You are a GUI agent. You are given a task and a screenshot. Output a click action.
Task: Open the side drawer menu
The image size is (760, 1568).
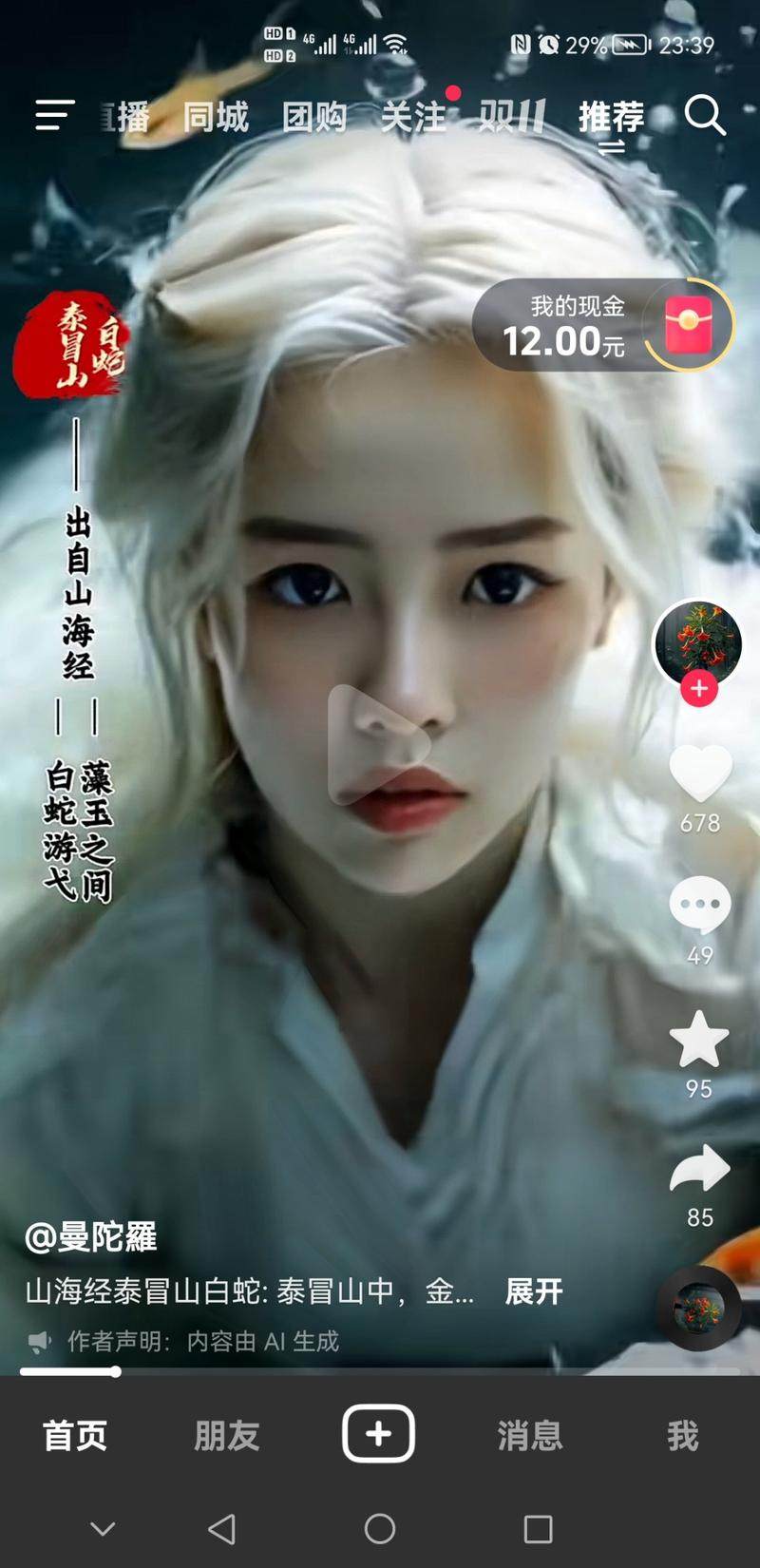point(54,116)
